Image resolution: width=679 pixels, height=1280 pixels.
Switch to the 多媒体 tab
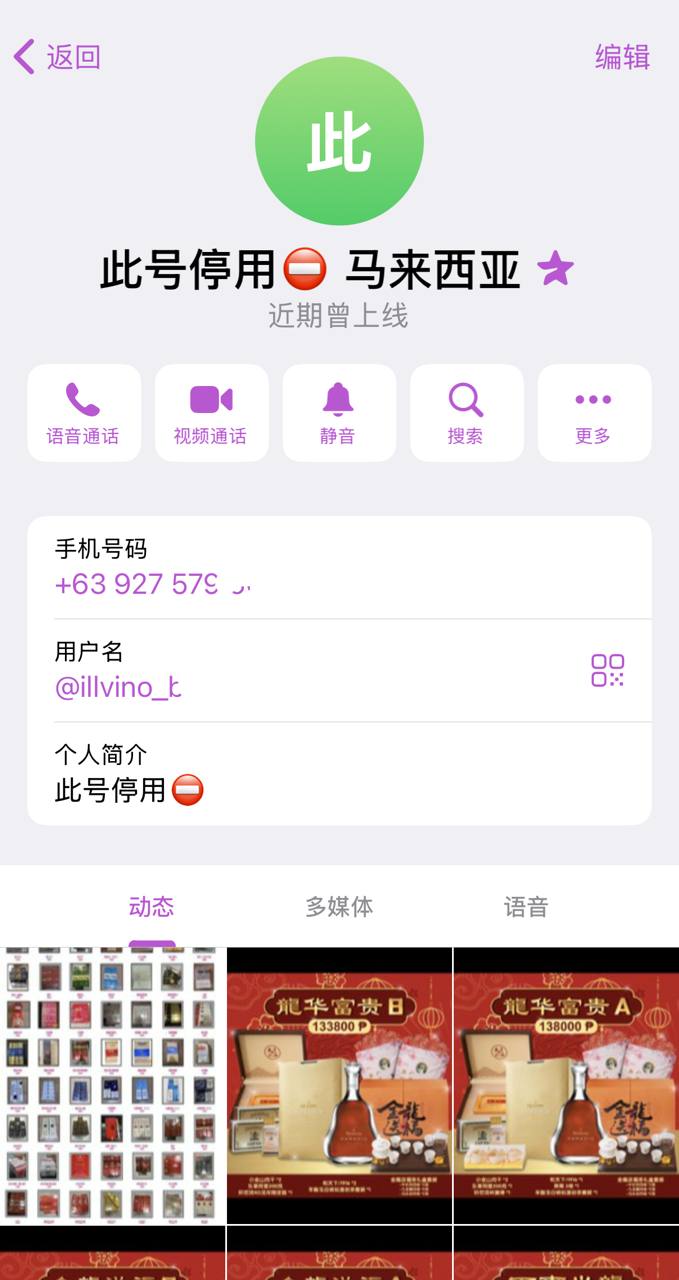(x=339, y=907)
